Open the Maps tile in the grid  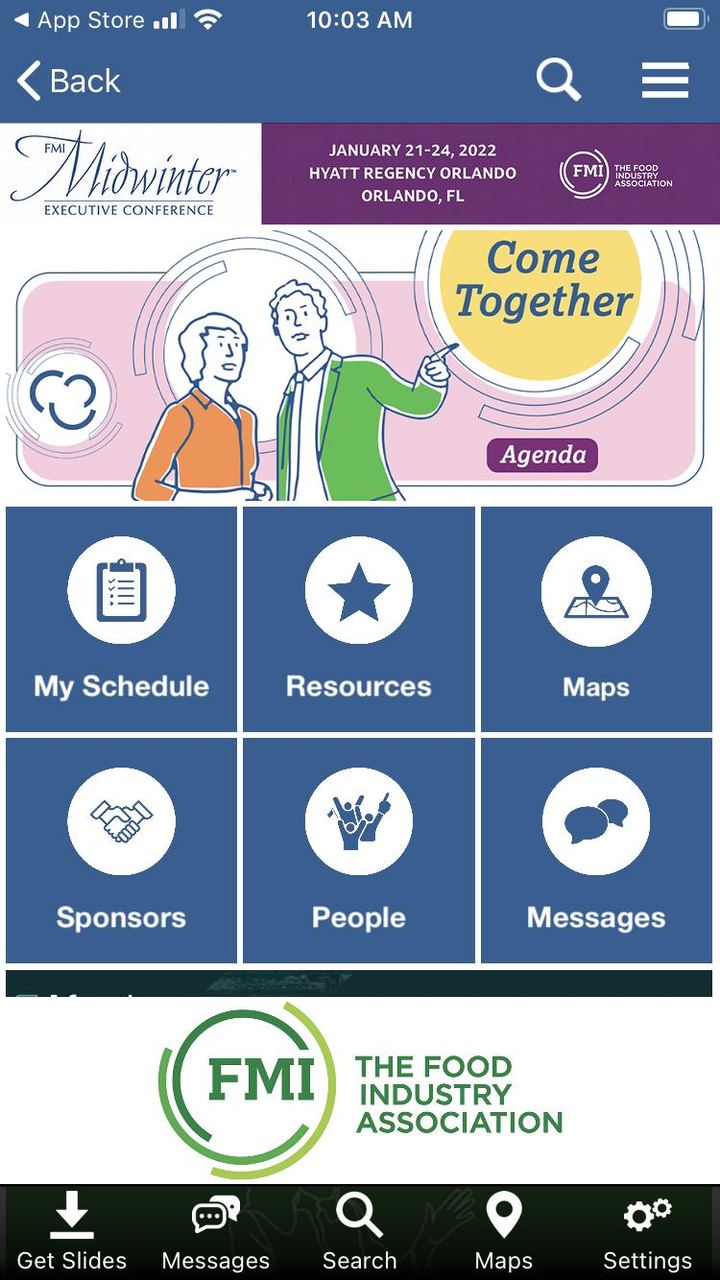(x=596, y=619)
